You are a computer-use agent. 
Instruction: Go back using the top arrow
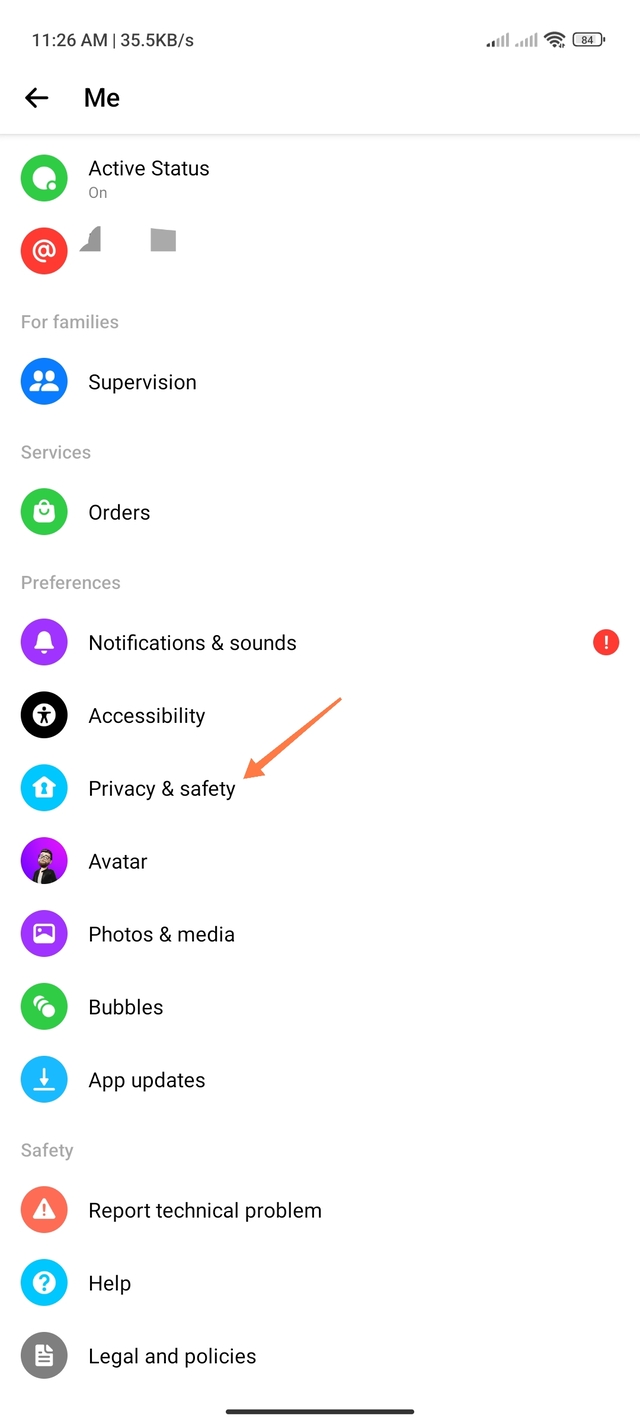coord(37,98)
